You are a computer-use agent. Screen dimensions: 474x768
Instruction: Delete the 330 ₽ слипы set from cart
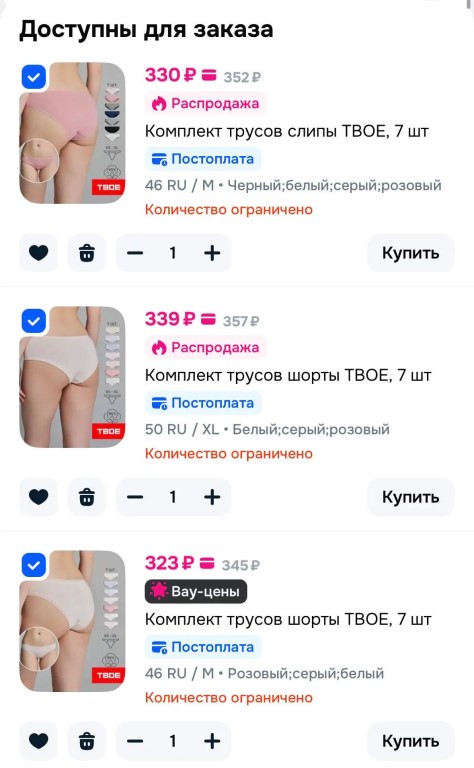click(x=87, y=253)
